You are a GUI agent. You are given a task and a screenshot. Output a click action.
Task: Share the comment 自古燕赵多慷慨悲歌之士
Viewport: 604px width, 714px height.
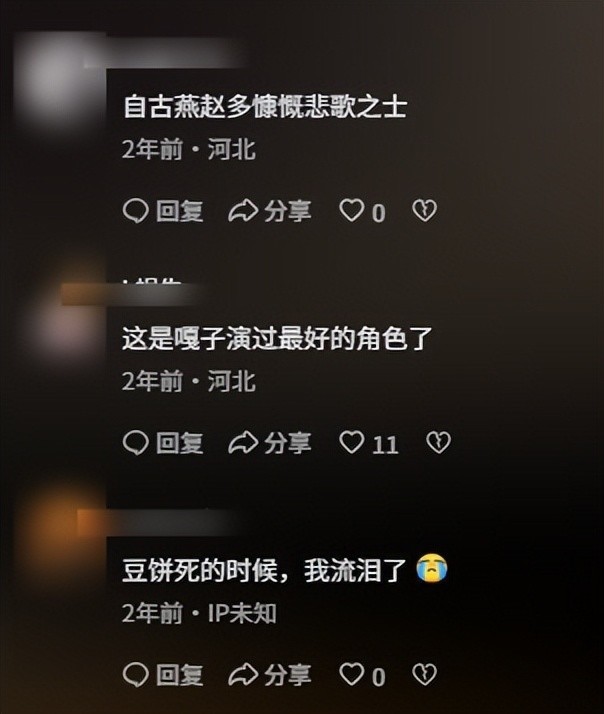[x=270, y=211]
